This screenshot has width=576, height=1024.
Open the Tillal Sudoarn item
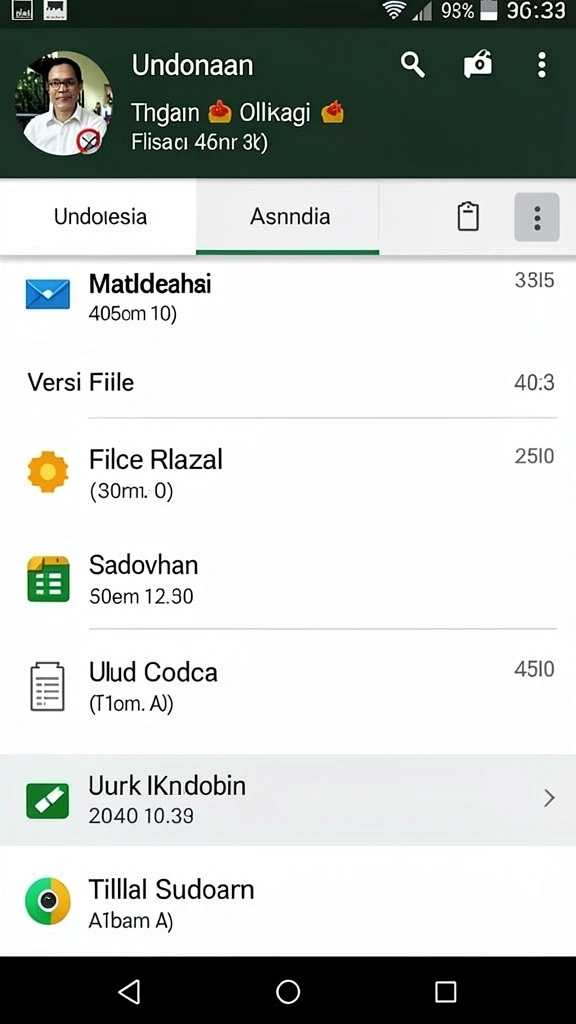point(288,903)
